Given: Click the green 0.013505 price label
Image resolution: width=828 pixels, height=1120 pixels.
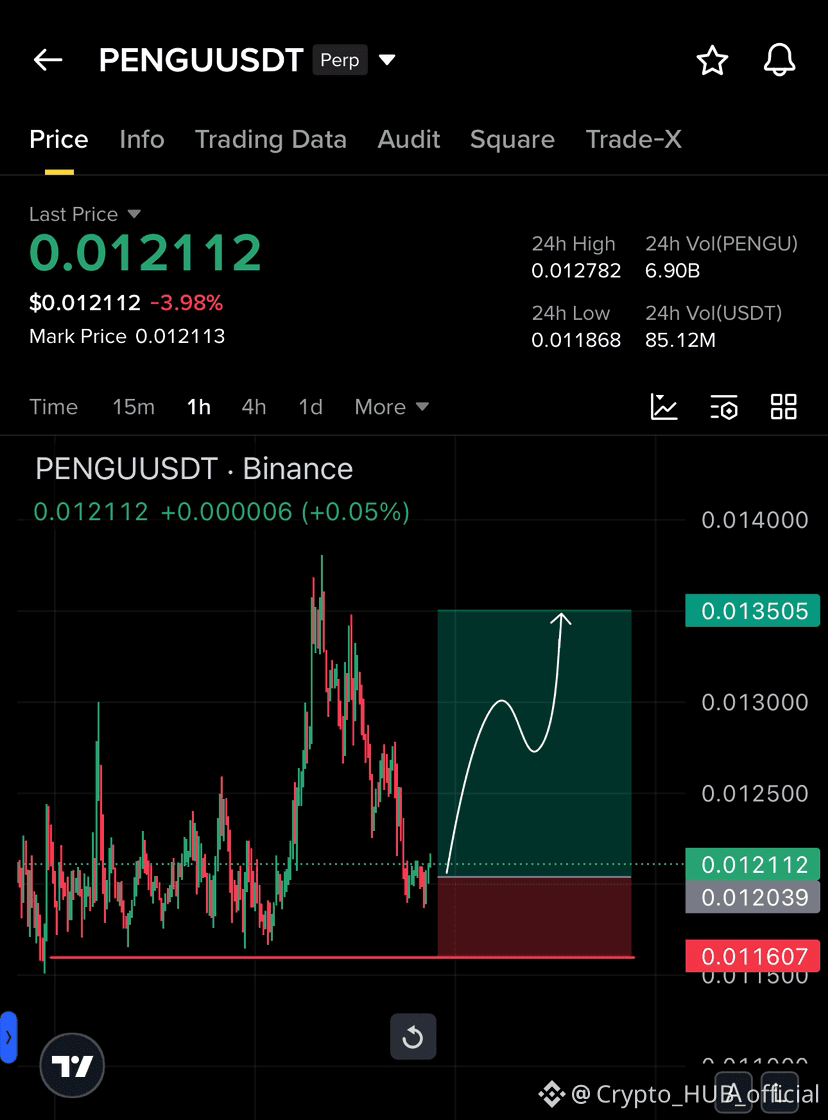Looking at the screenshot, I should tap(752, 611).
